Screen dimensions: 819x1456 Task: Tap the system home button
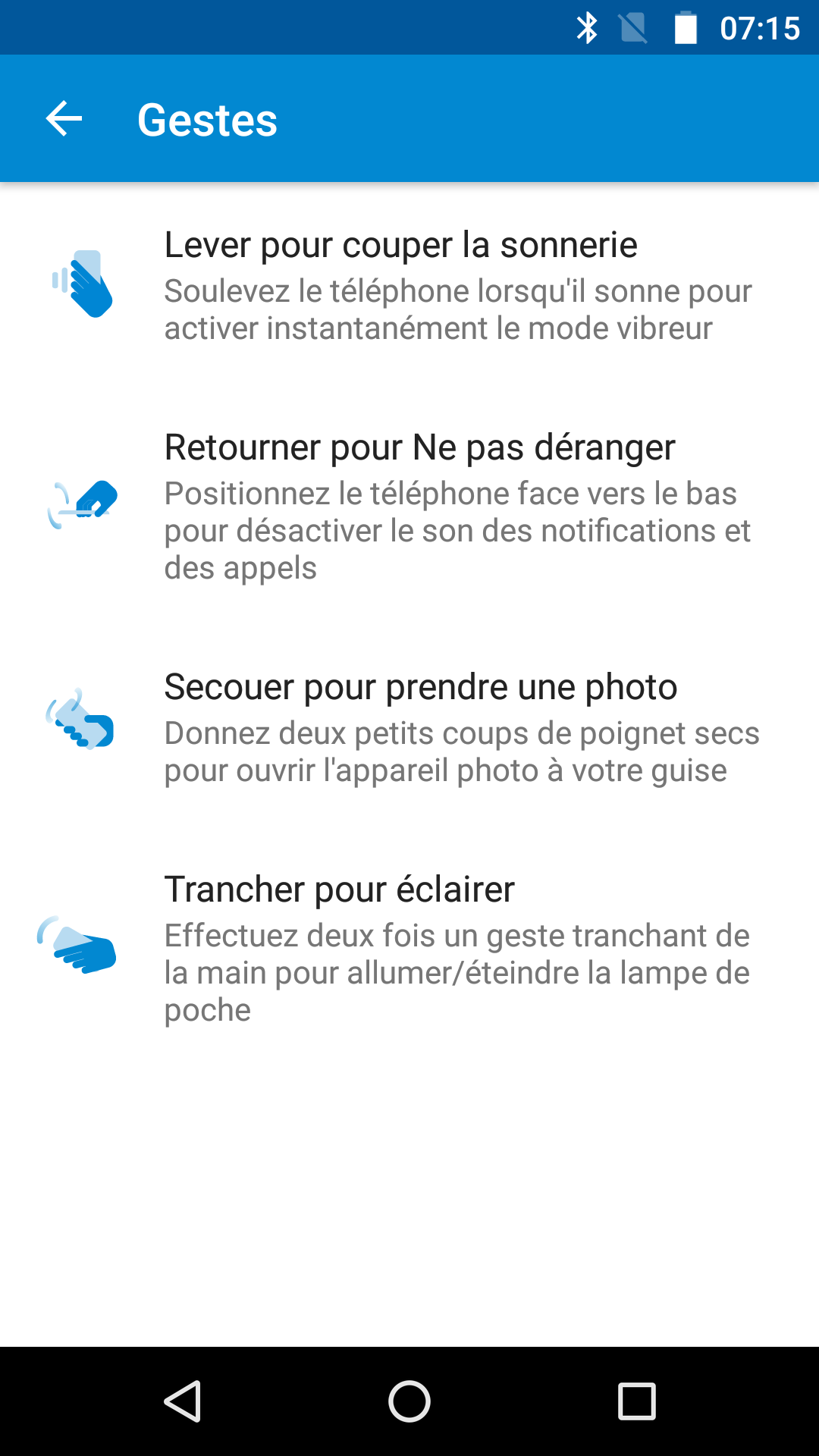(x=409, y=1401)
